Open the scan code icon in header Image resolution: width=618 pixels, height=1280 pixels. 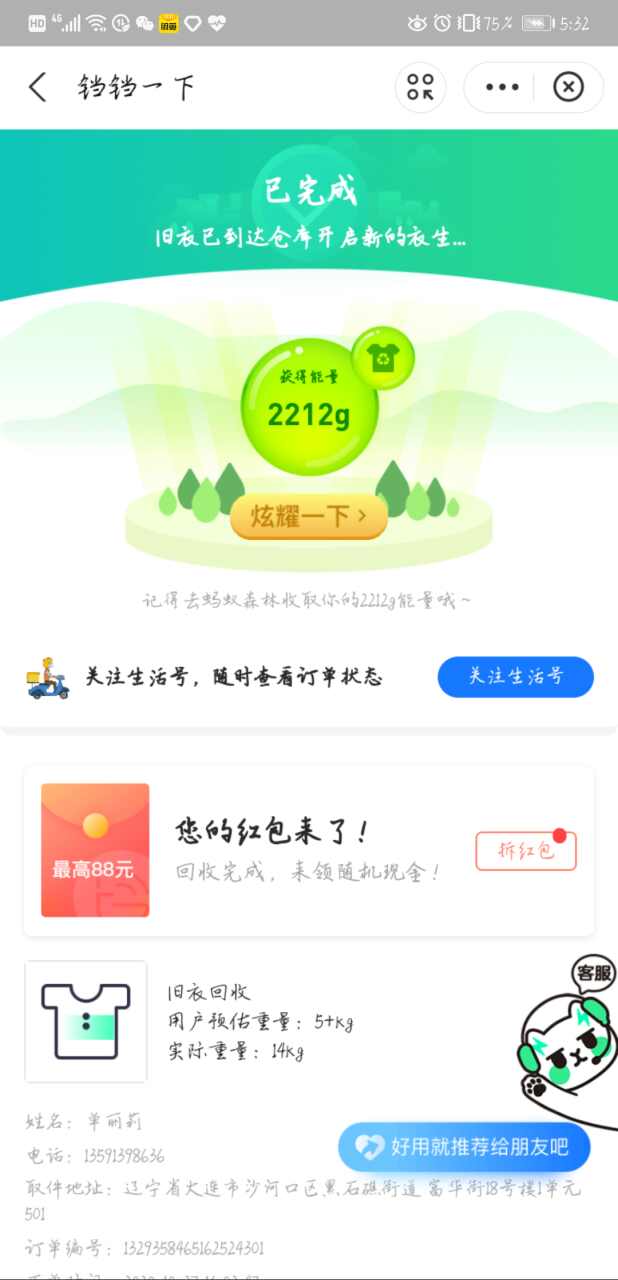click(420, 87)
